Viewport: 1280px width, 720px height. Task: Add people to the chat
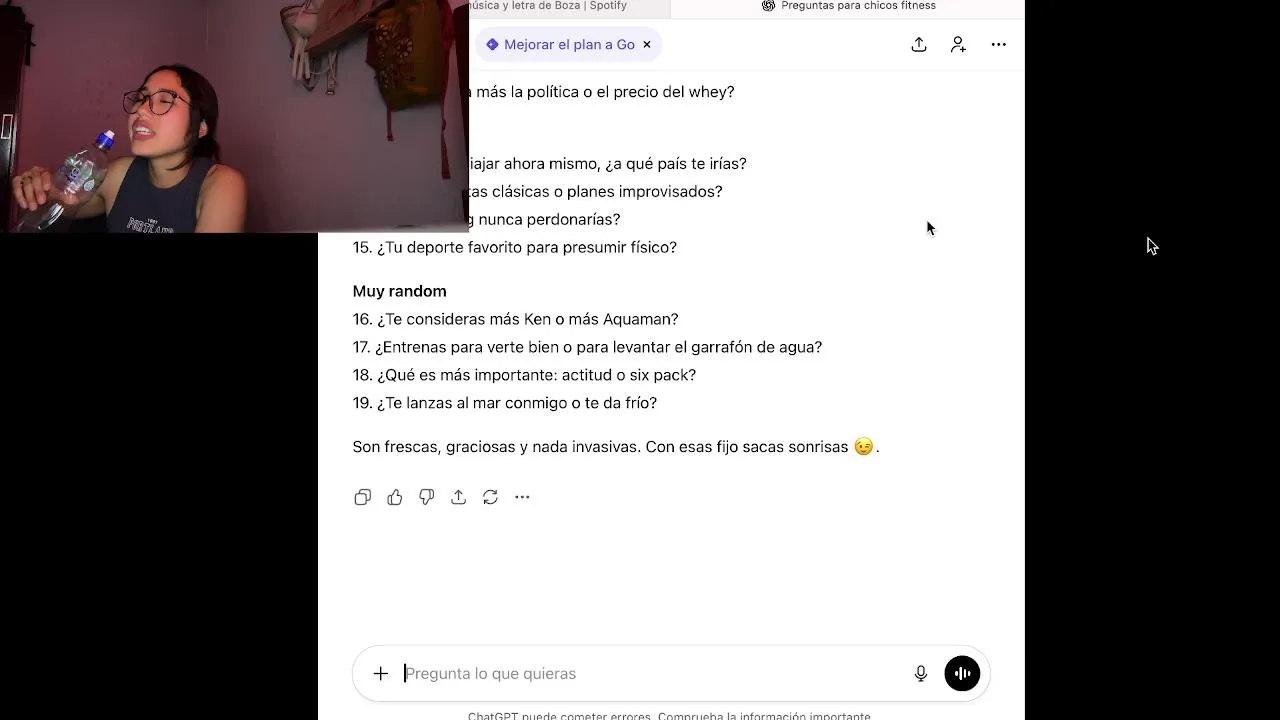coord(958,45)
